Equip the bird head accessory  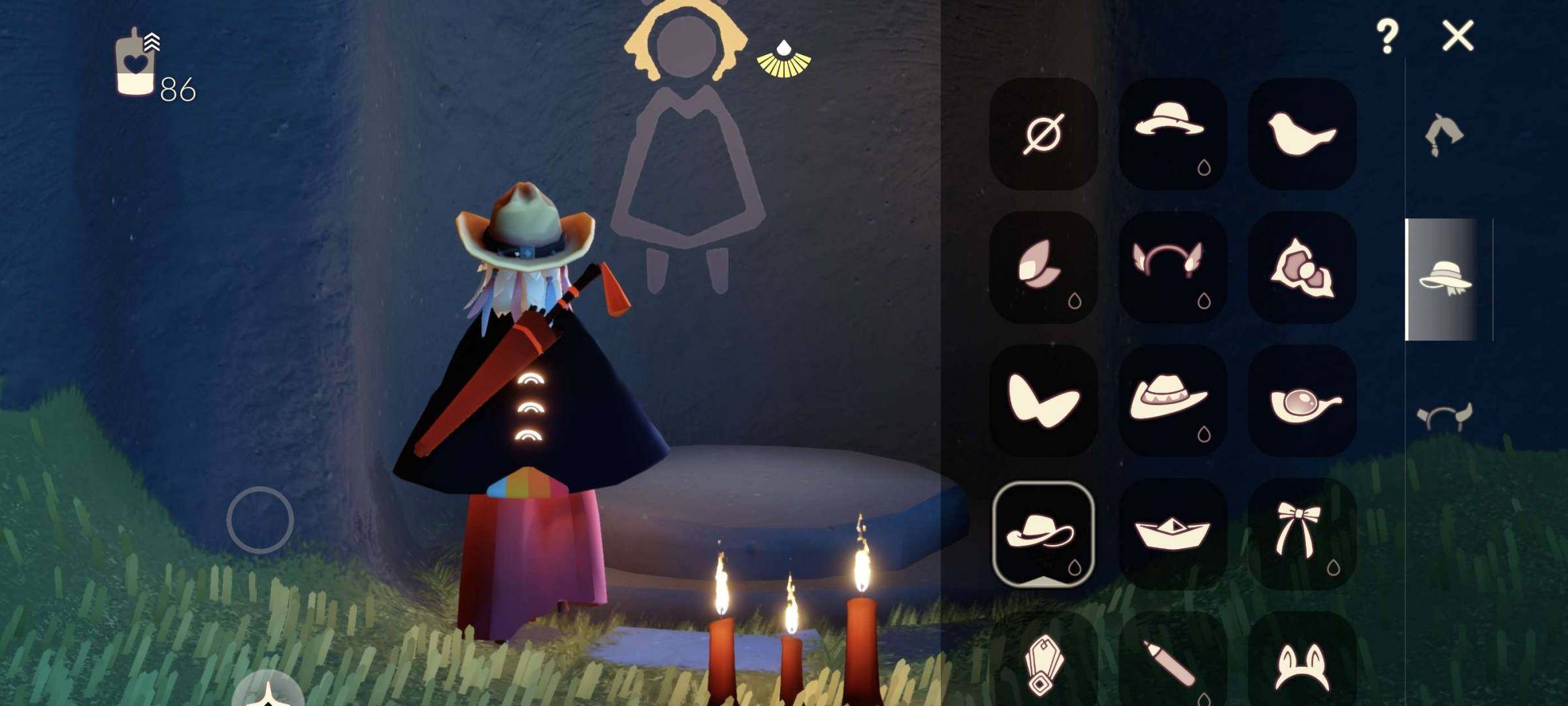[x=1301, y=134]
